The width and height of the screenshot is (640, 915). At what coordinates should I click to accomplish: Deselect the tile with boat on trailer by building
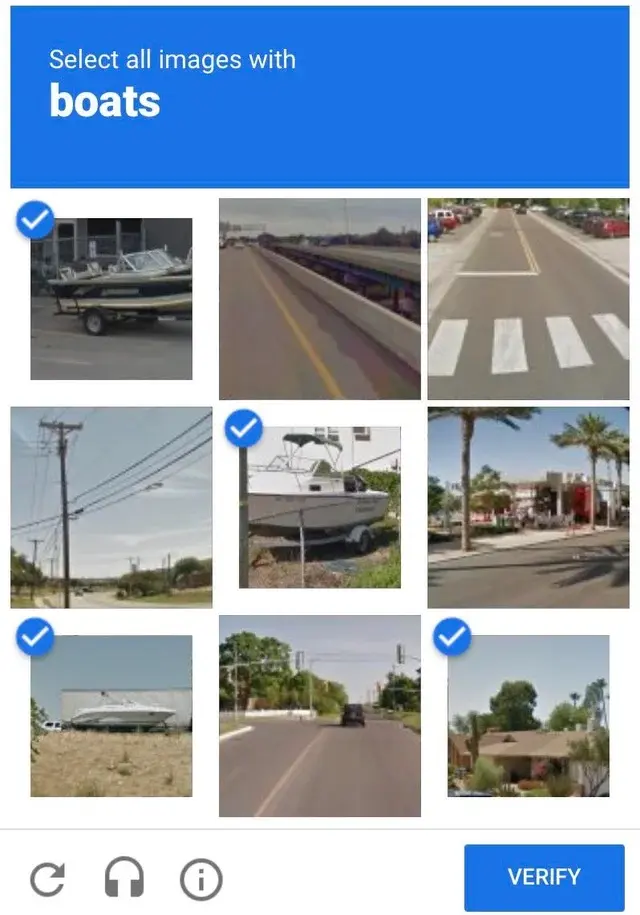tap(111, 299)
